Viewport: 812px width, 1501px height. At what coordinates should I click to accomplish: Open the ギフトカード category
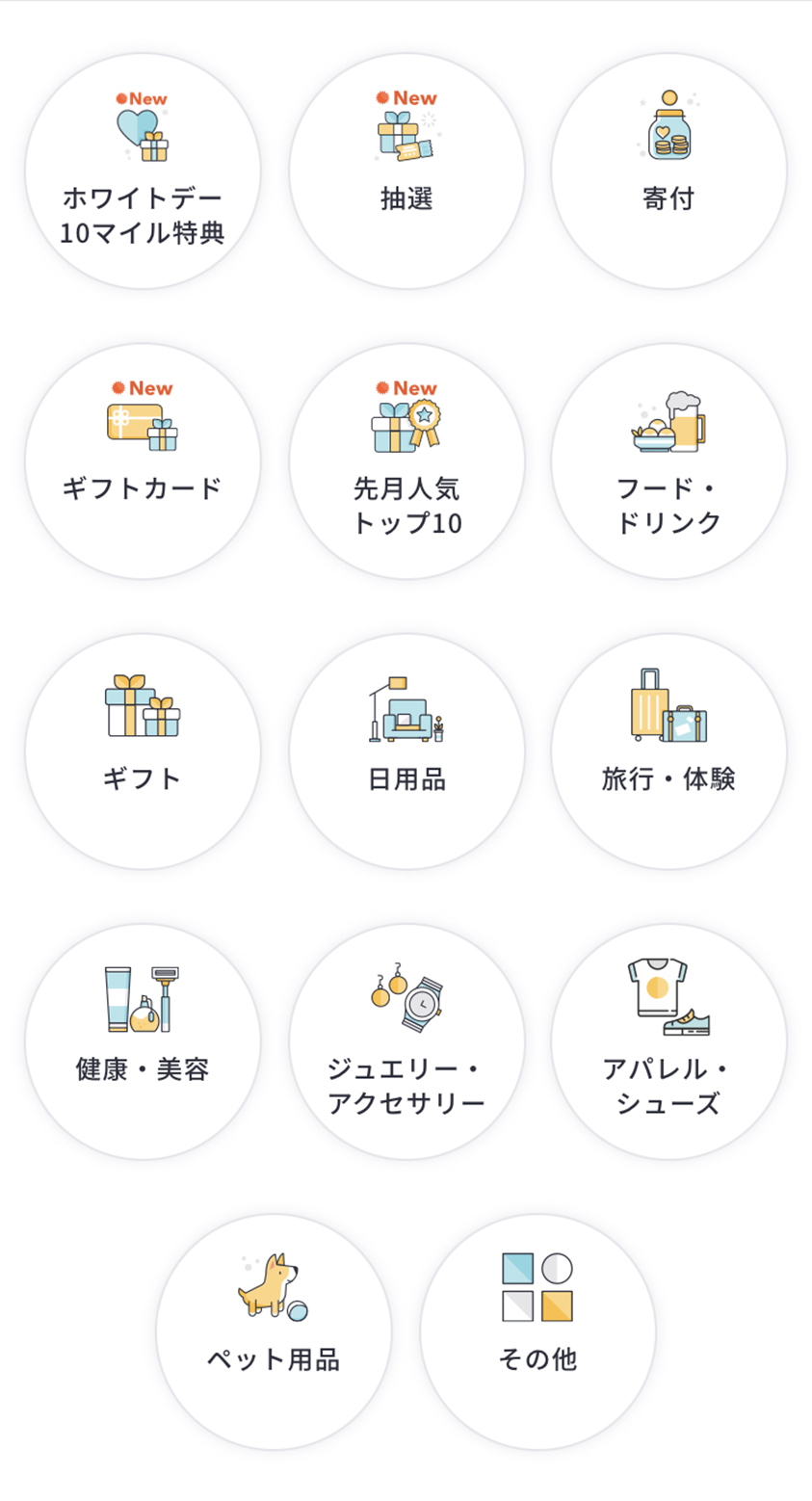pyautogui.click(x=143, y=461)
